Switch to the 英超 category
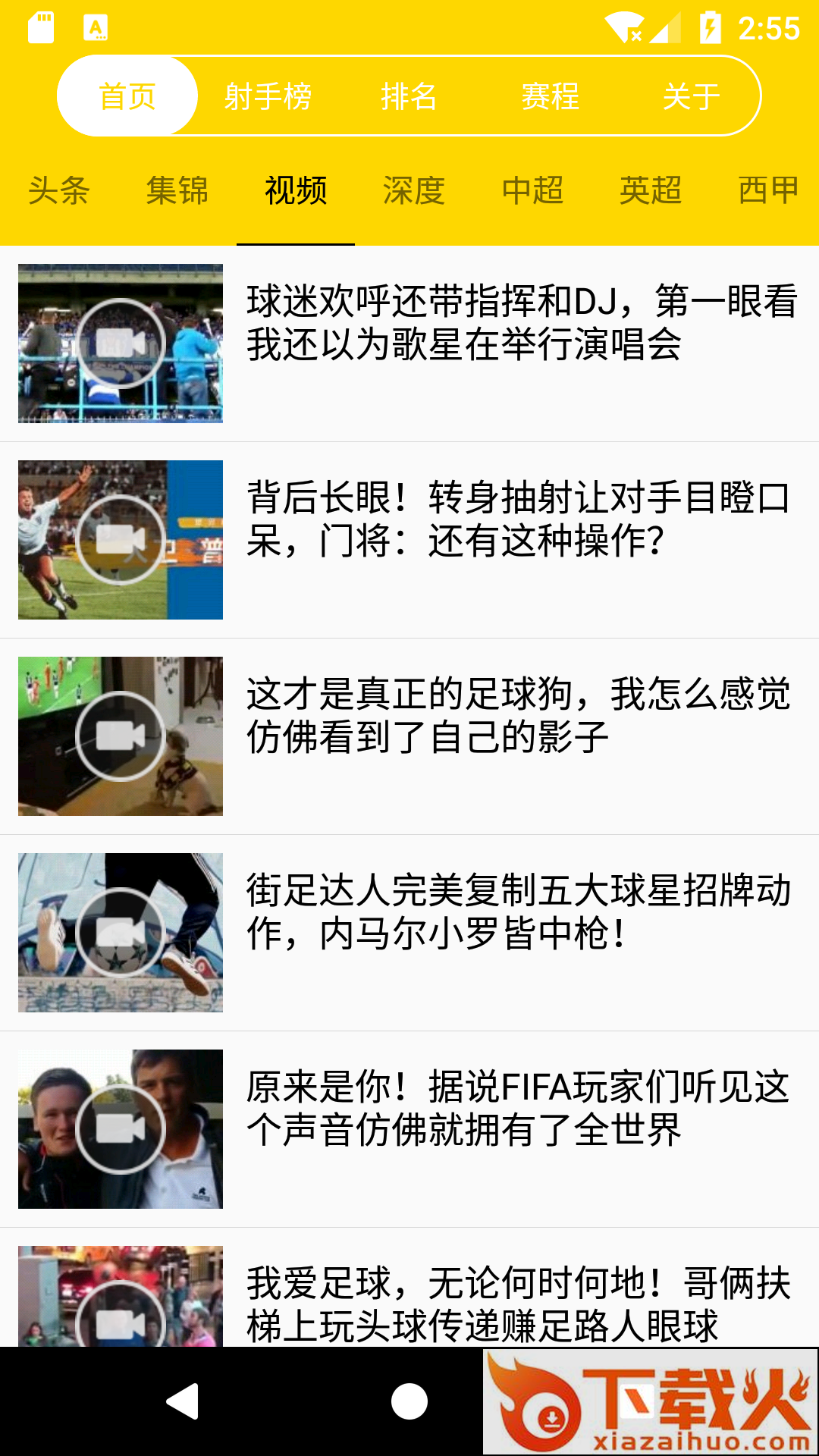The image size is (819, 1456). pos(651,190)
